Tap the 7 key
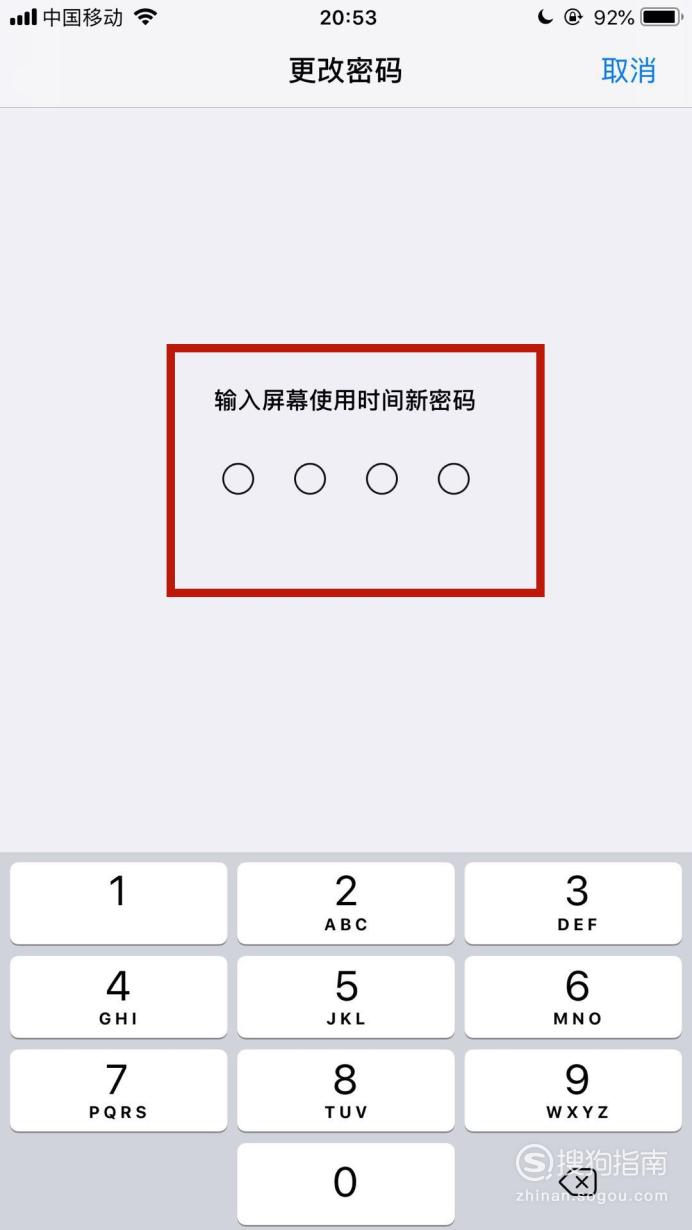 [119, 1090]
